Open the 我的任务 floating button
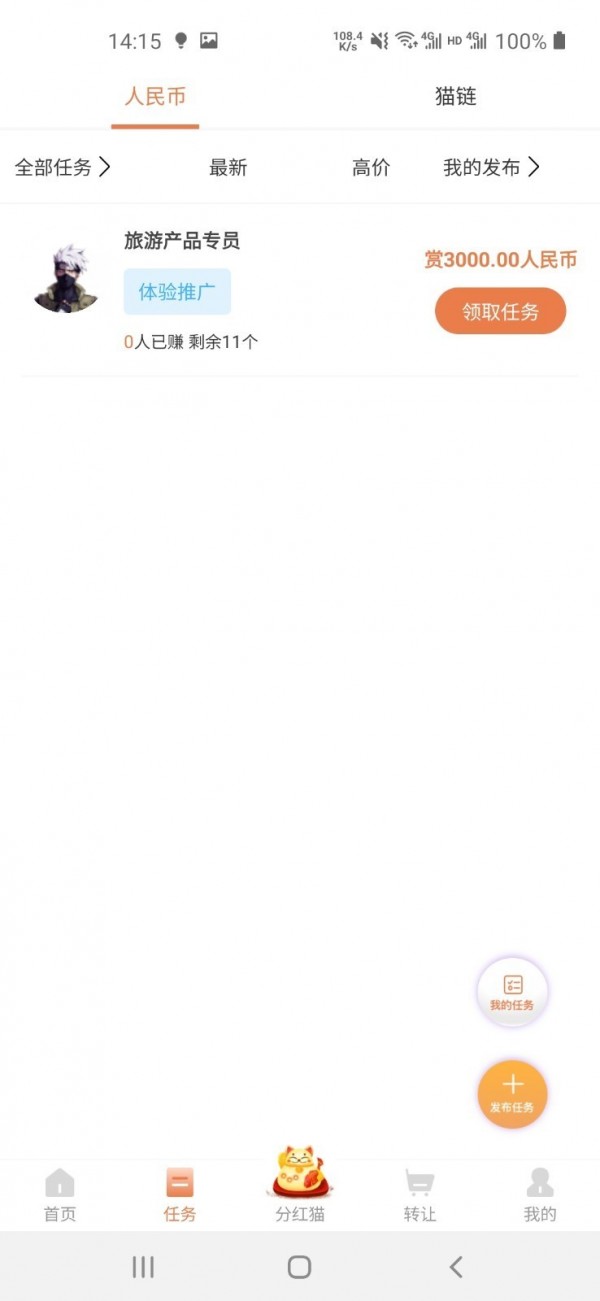The height and width of the screenshot is (1301, 600). [512, 992]
